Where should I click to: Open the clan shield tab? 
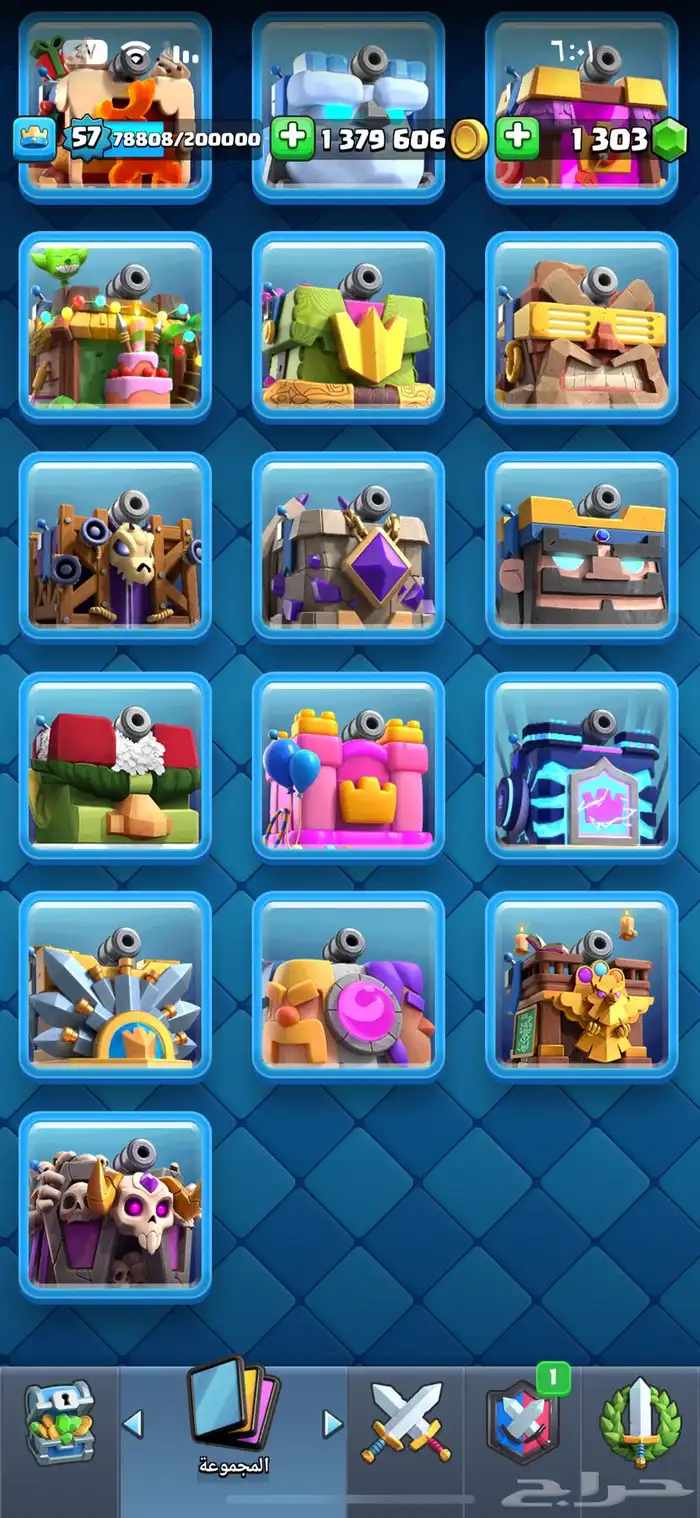click(521, 1422)
